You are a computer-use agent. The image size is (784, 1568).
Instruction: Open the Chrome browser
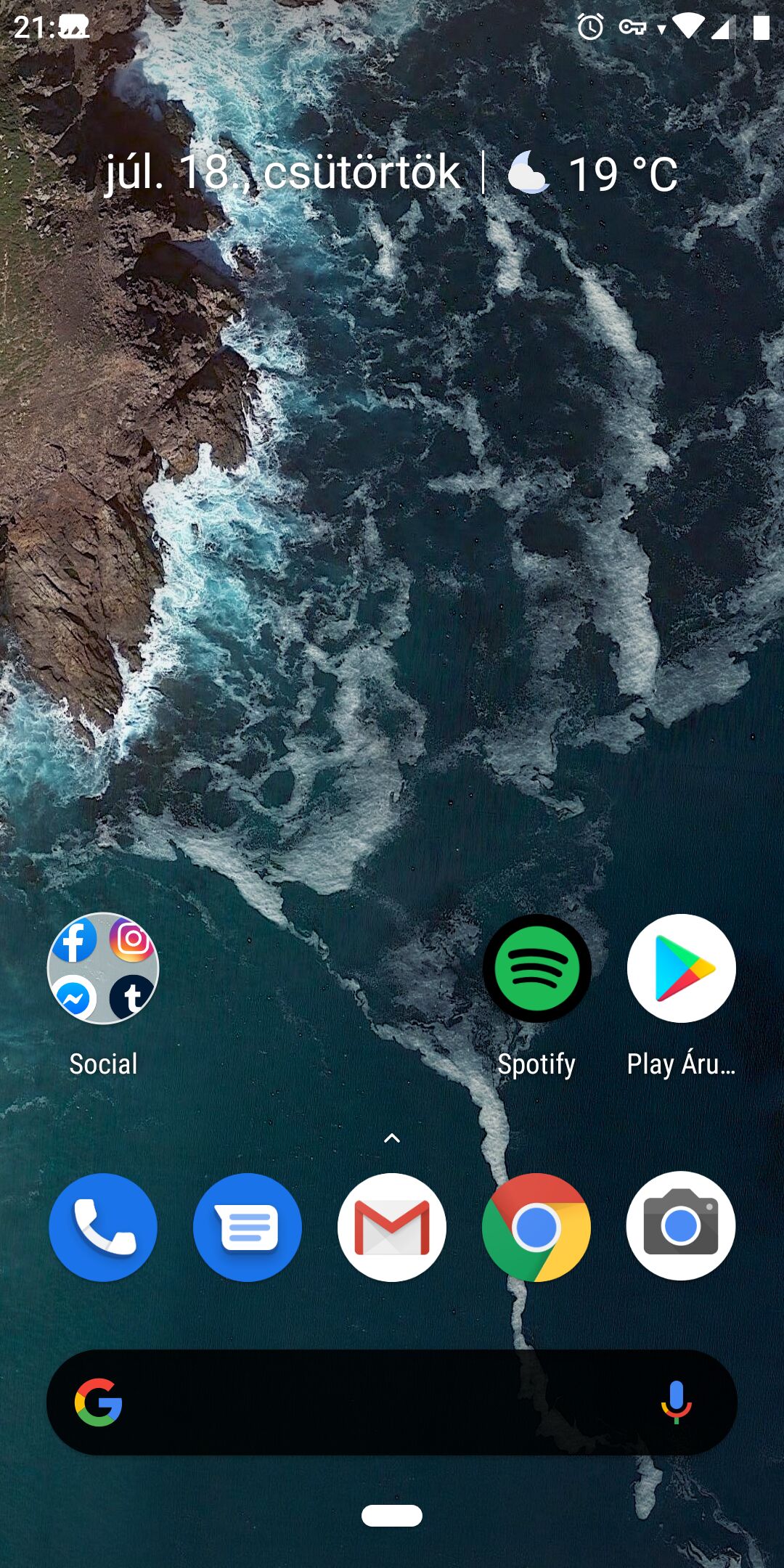coord(536,1227)
